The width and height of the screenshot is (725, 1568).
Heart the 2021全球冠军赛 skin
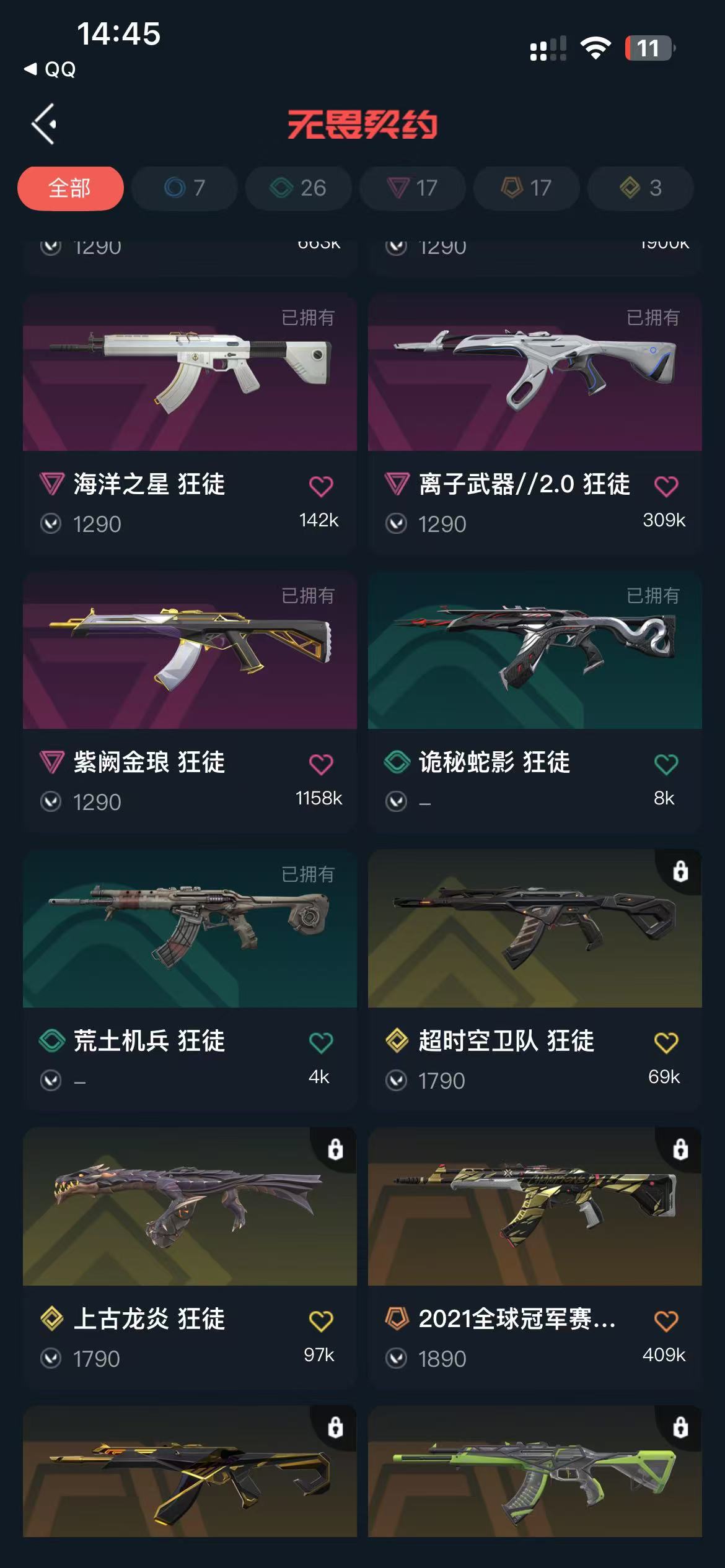coord(666,1321)
